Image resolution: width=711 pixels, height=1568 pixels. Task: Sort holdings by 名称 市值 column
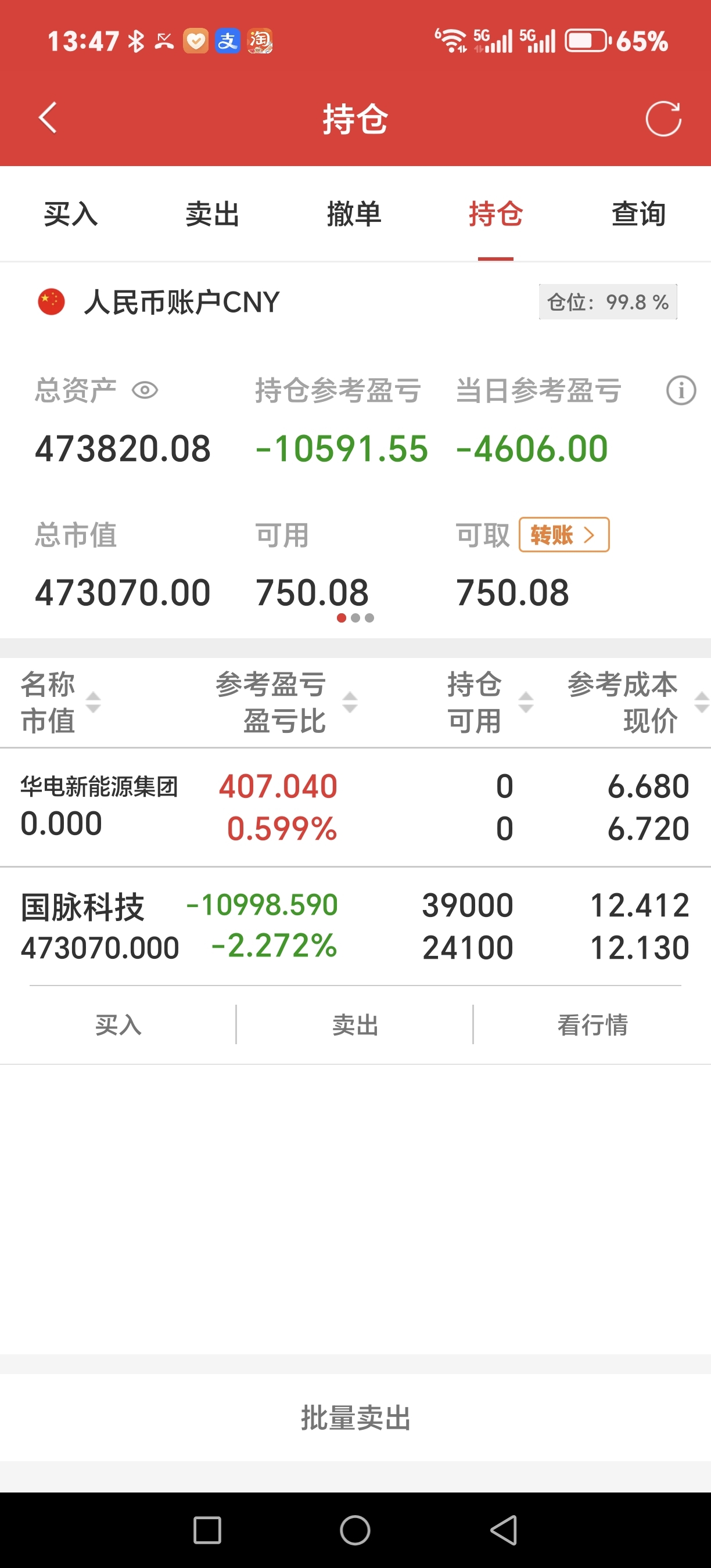tap(60, 703)
